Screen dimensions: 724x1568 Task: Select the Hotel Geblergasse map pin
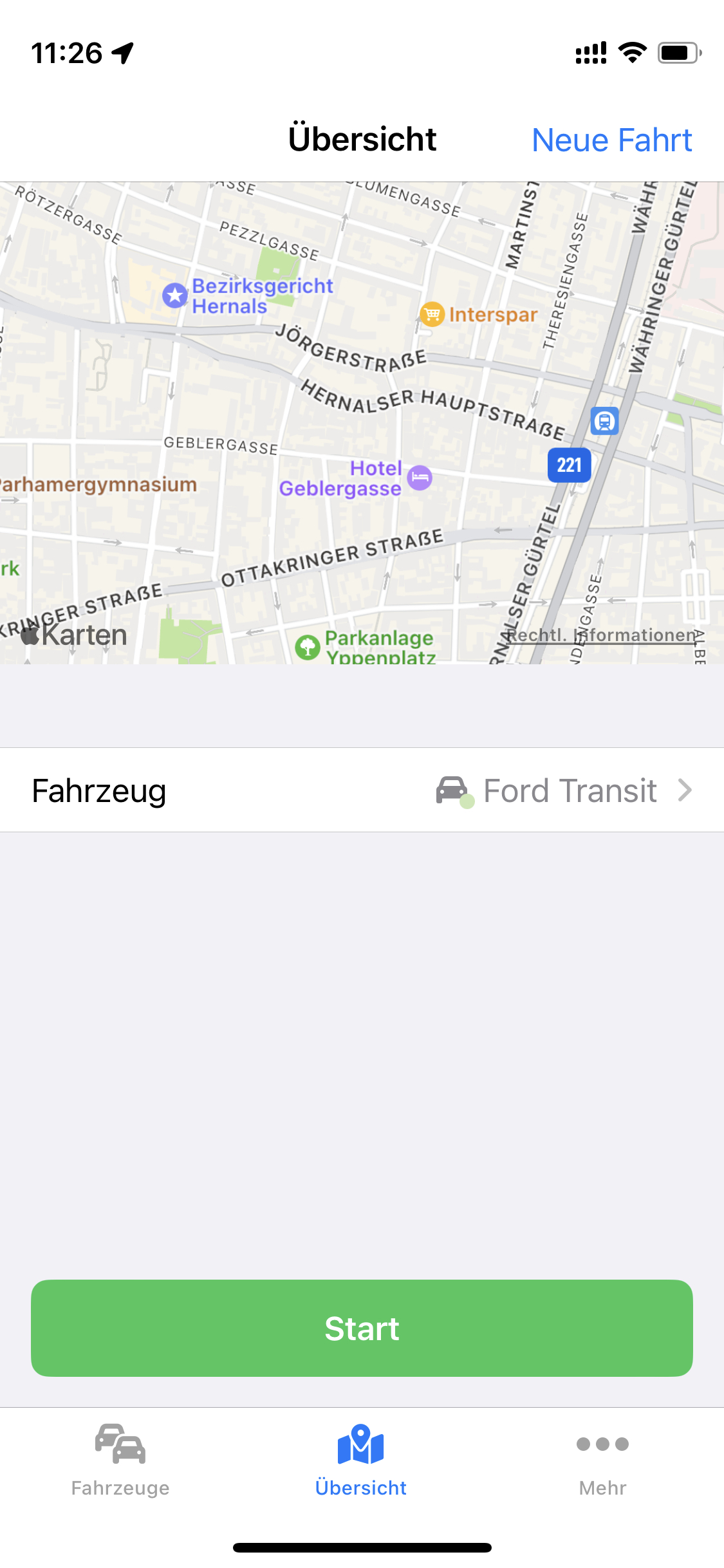pos(420,478)
